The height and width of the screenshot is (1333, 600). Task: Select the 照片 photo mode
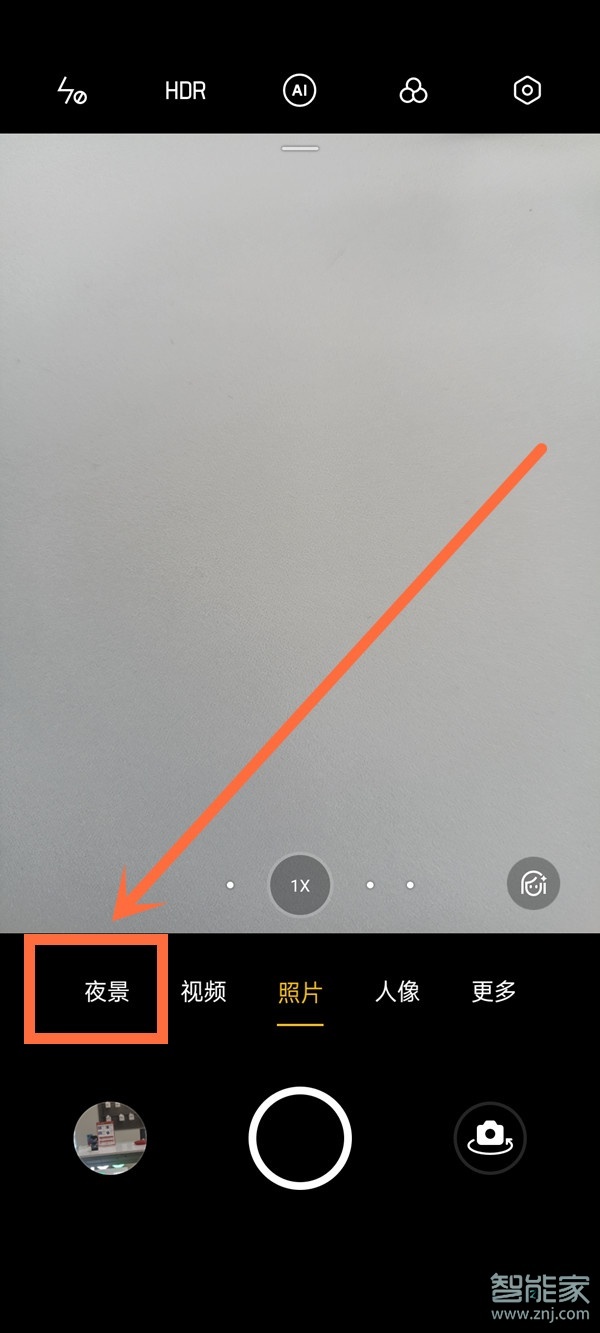tap(300, 992)
